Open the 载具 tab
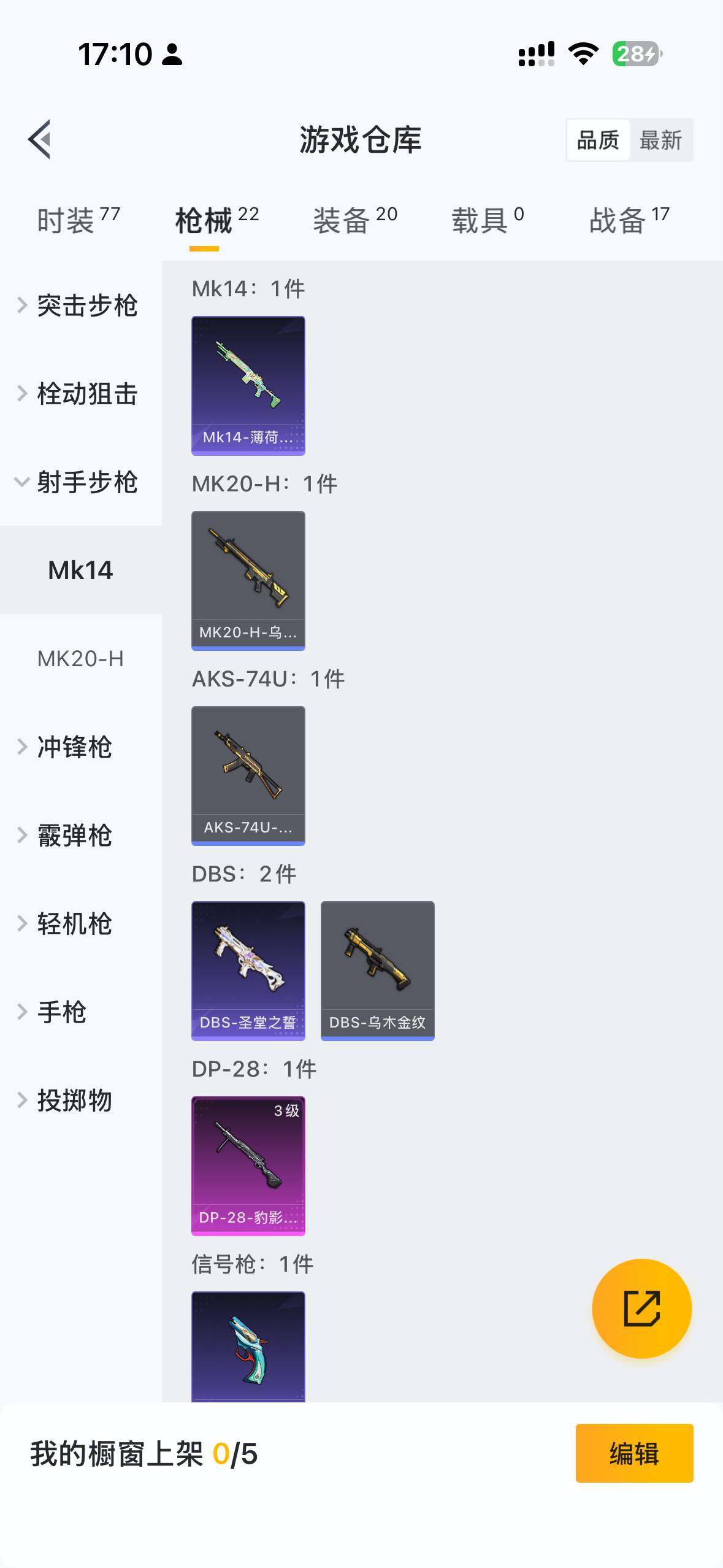Screen dimensions: 723x1568 tap(488, 220)
